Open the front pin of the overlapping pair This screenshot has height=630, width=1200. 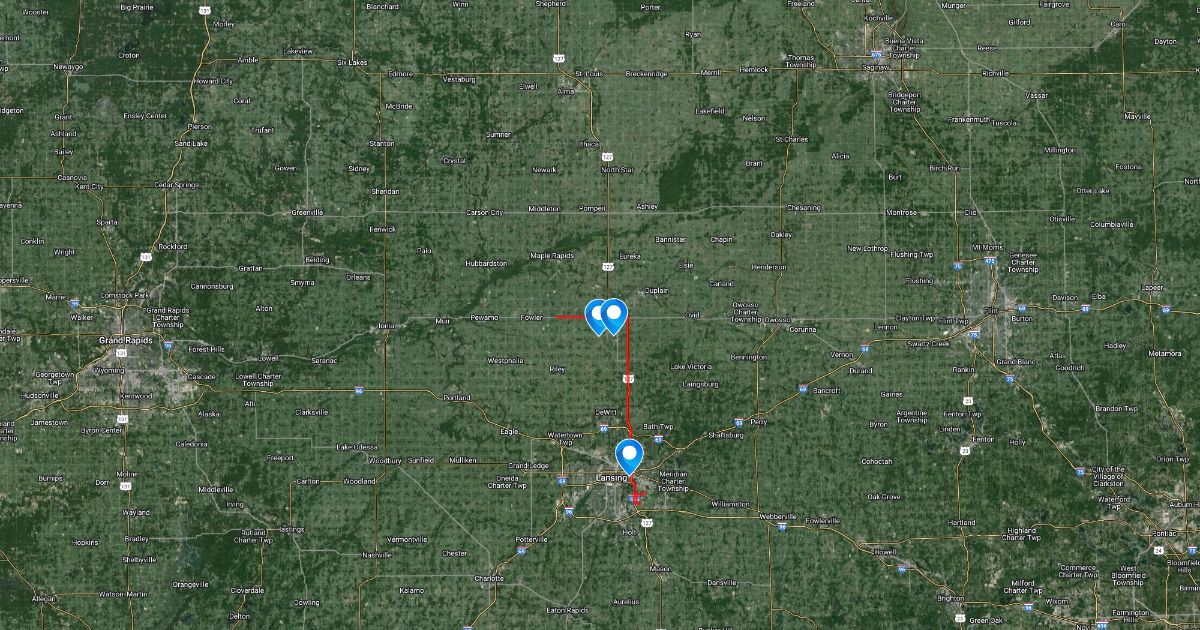613,314
